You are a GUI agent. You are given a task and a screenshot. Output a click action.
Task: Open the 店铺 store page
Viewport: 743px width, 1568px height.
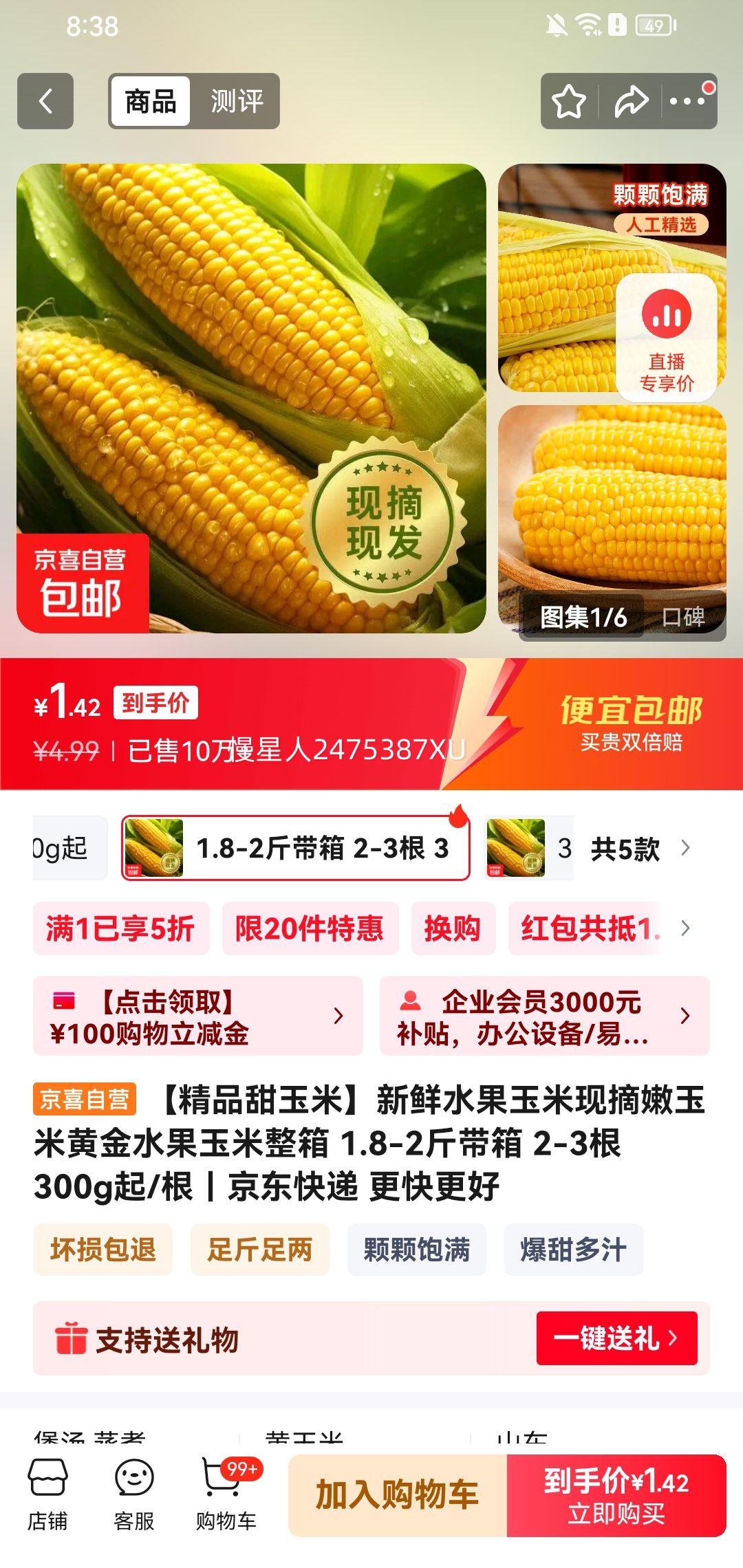coord(47,1495)
